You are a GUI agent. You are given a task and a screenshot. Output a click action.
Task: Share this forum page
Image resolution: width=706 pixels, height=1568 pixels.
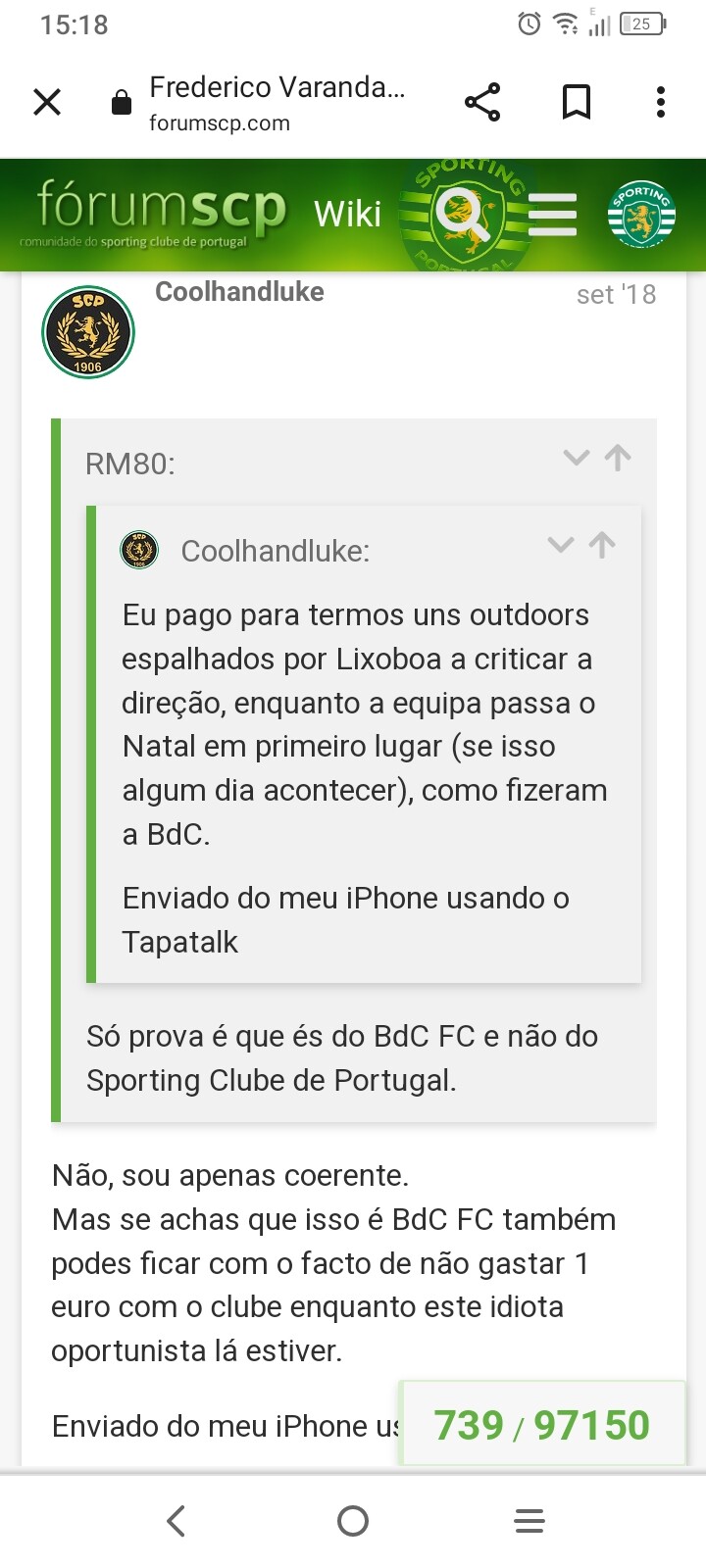coord(482,102)
